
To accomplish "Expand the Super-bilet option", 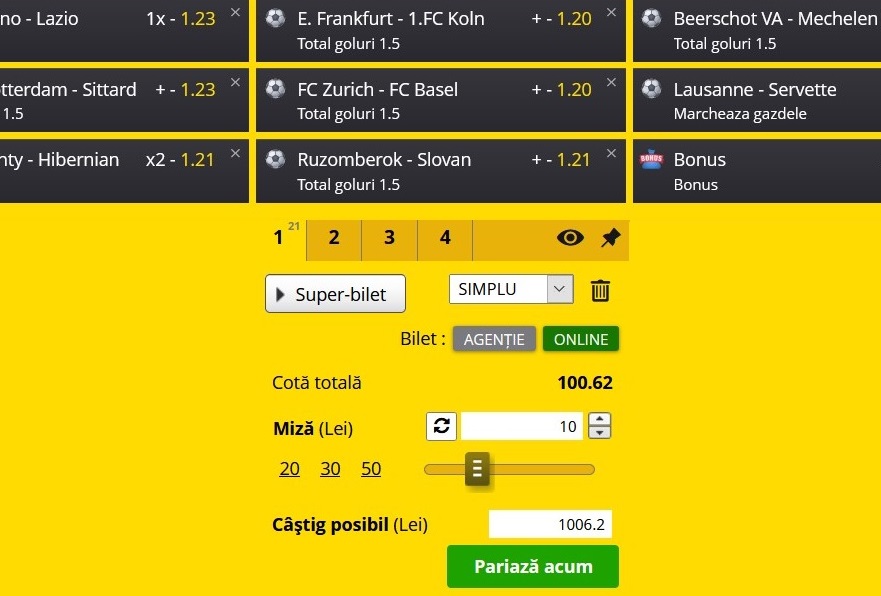I will point(335,294).
